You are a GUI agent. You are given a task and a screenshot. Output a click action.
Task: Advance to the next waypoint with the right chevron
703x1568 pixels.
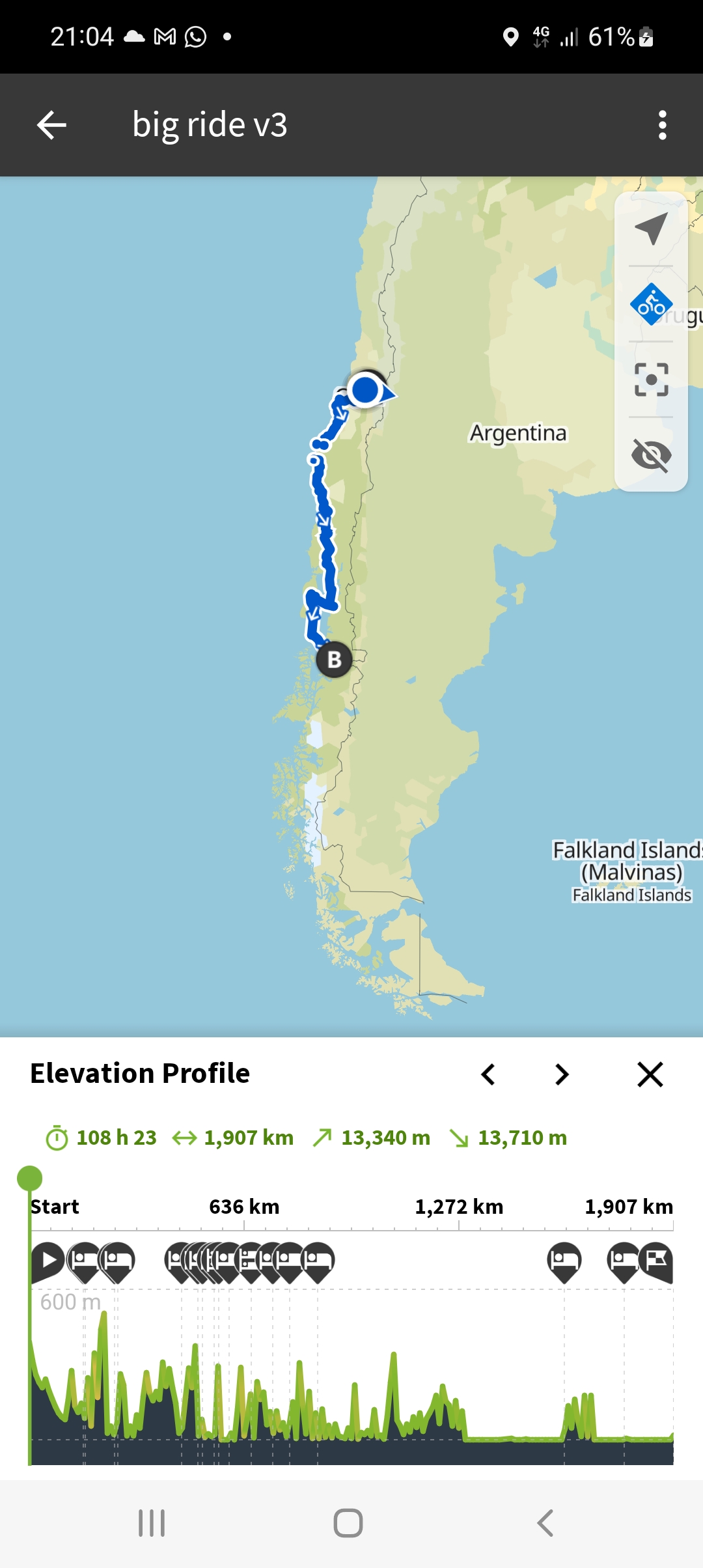(560, 1074)
